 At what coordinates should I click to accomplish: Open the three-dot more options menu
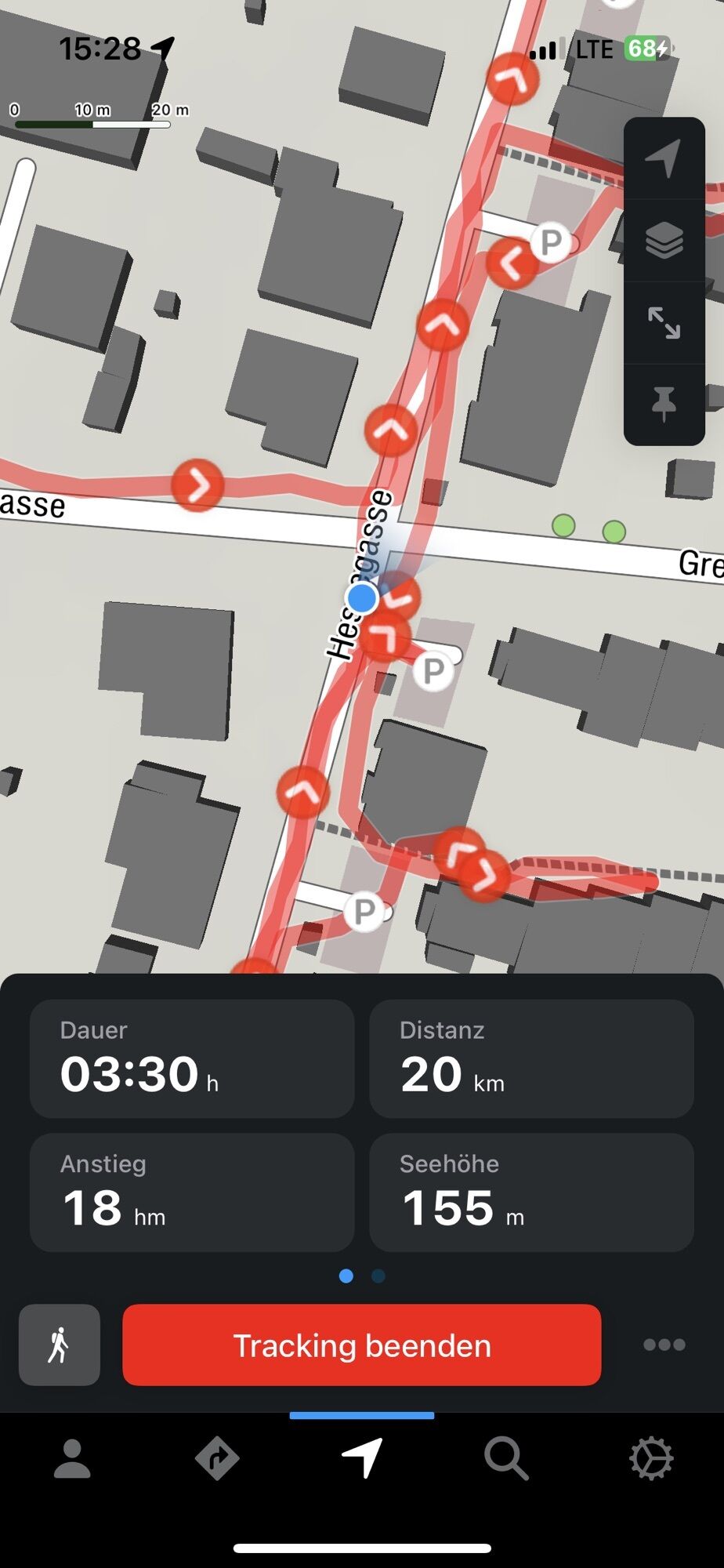coord(664,1345)
